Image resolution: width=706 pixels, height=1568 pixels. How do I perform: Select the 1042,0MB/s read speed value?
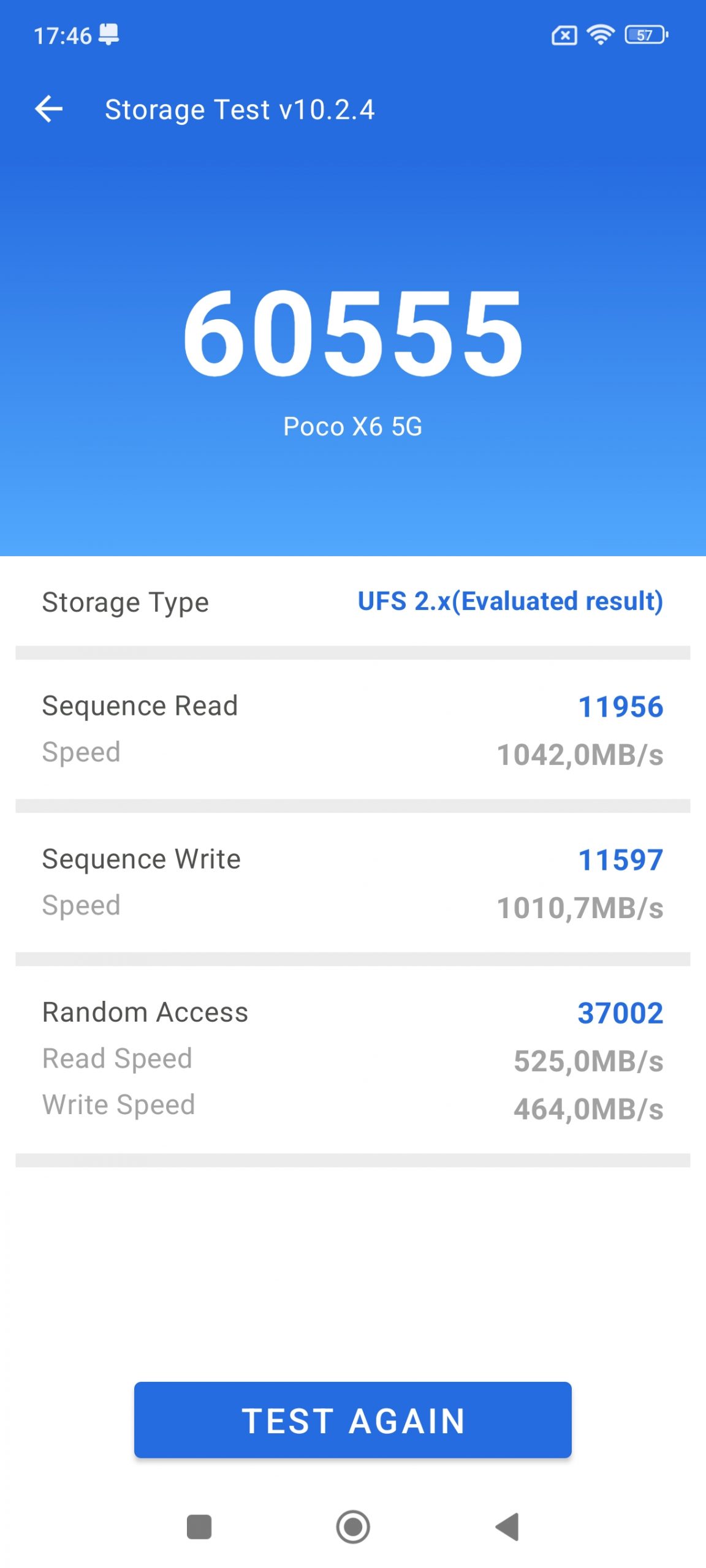point(582,753)
